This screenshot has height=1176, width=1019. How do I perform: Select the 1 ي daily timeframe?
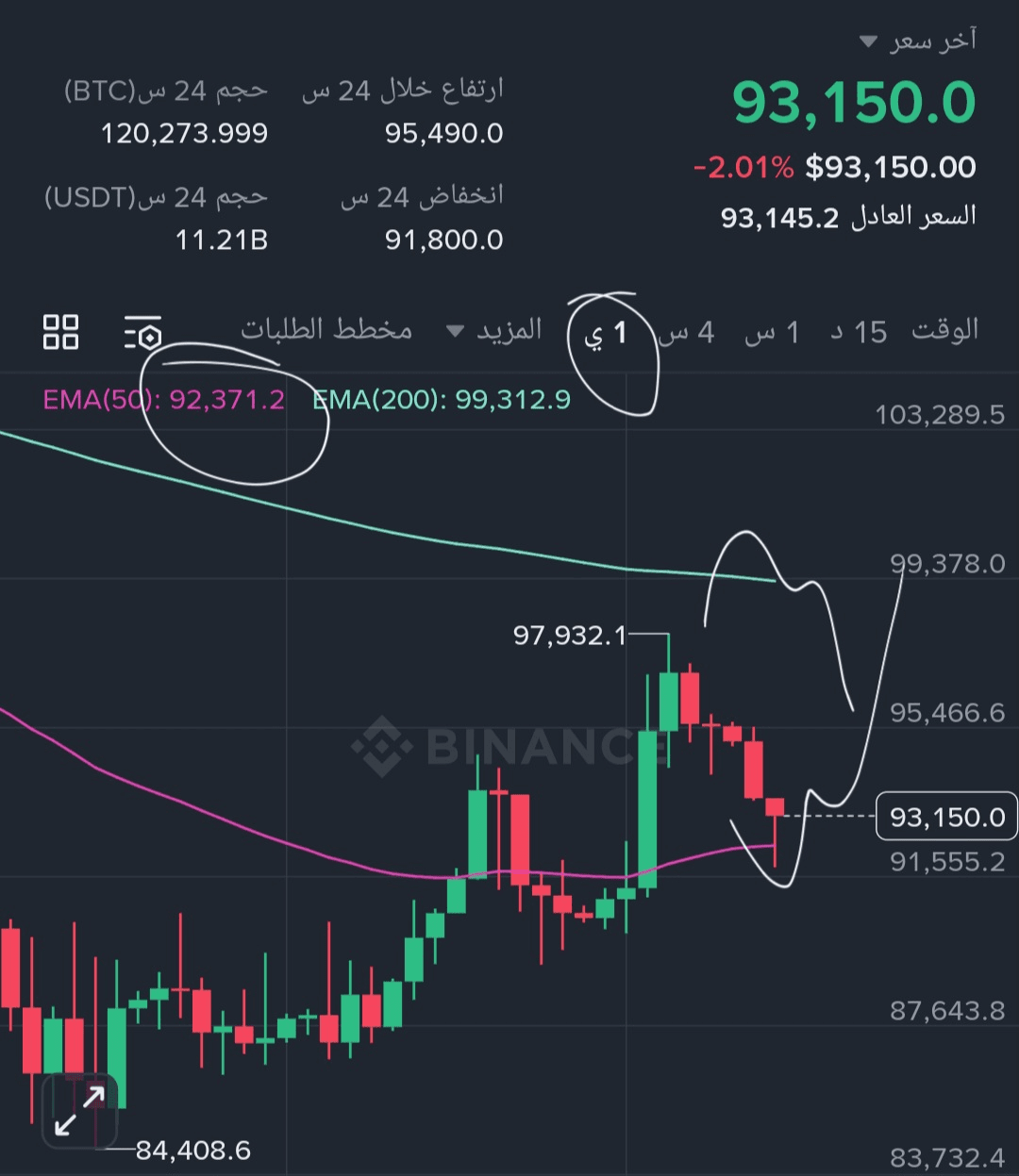coord(609,333)
